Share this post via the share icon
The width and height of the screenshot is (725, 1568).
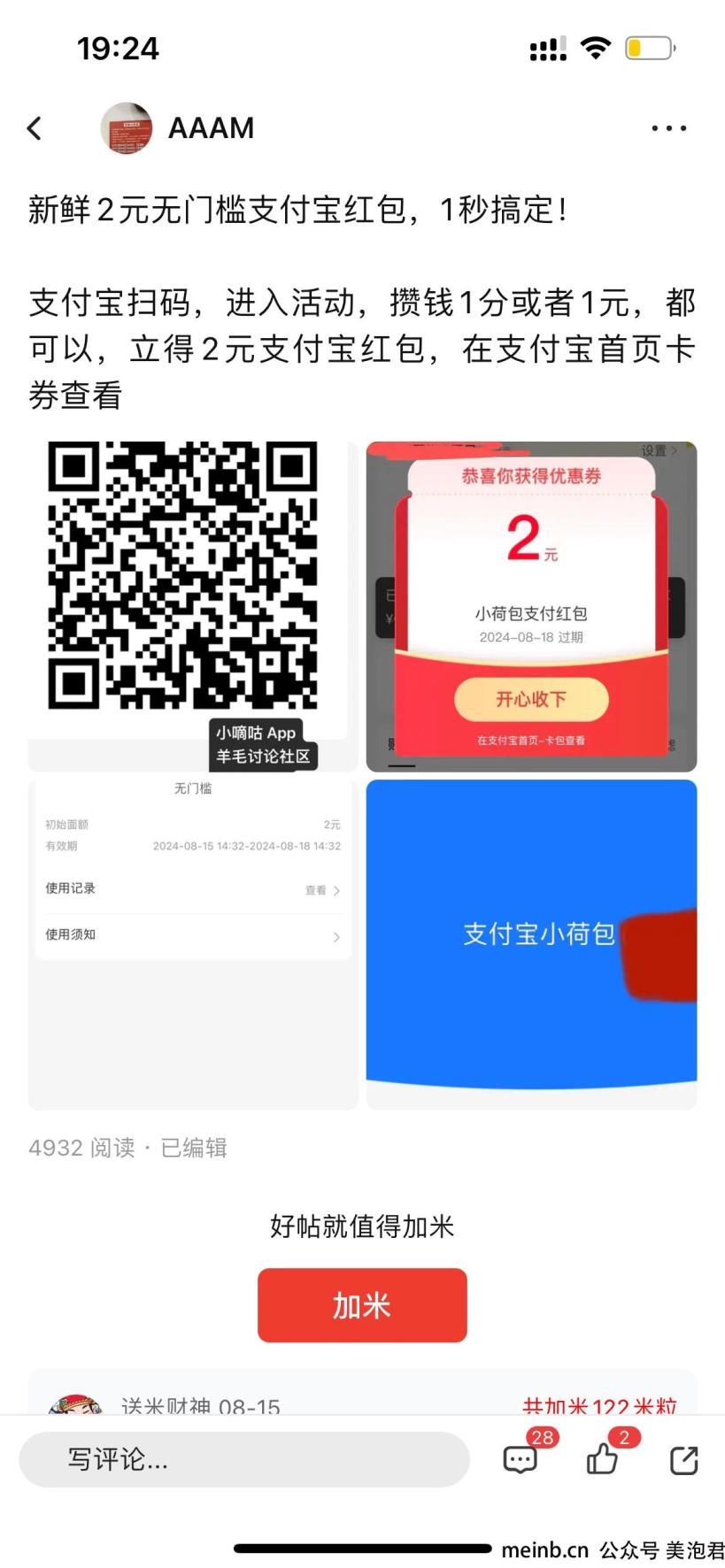coord(683,1460)
